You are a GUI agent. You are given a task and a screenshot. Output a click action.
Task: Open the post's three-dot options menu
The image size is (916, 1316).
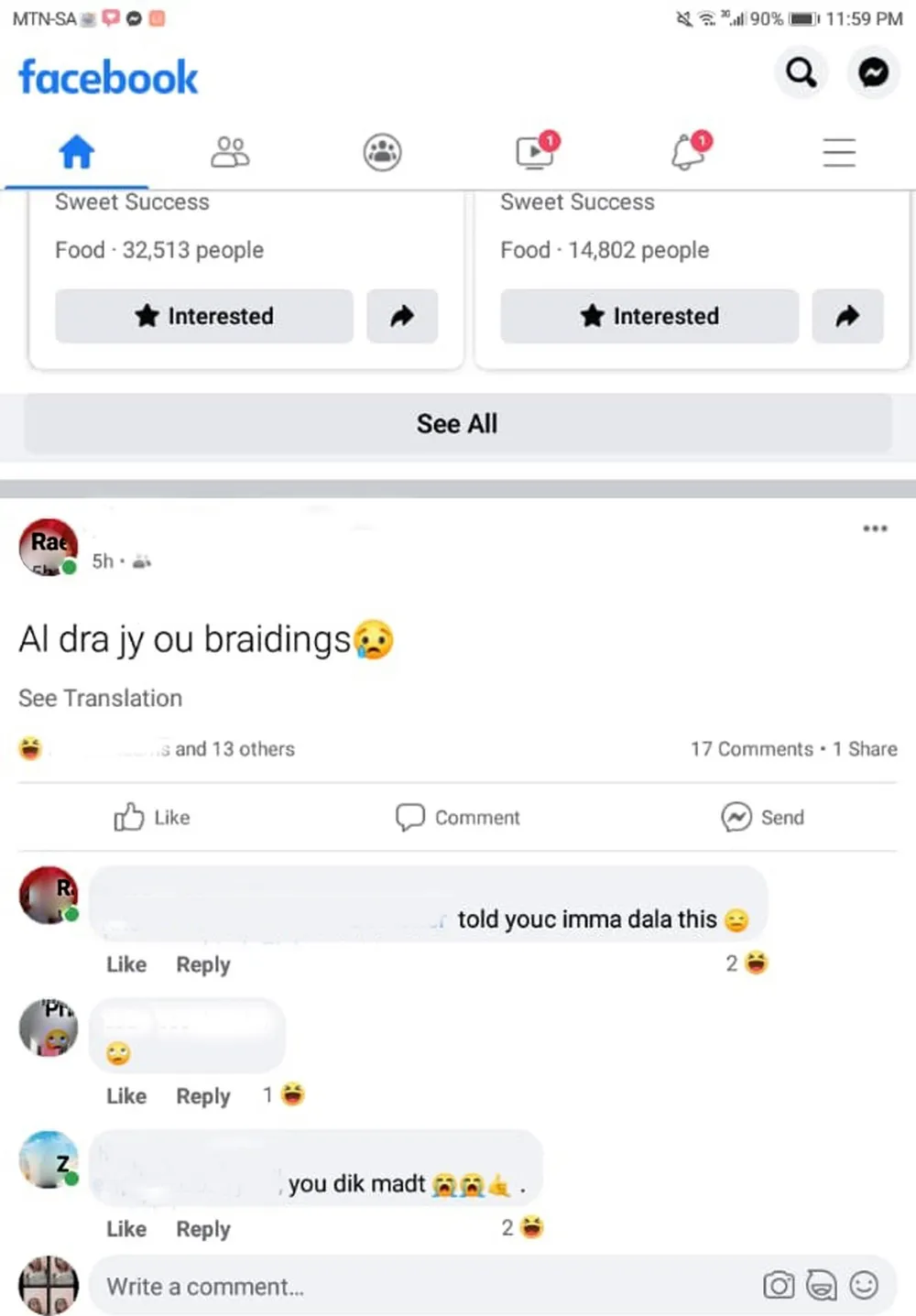point(875,528)
